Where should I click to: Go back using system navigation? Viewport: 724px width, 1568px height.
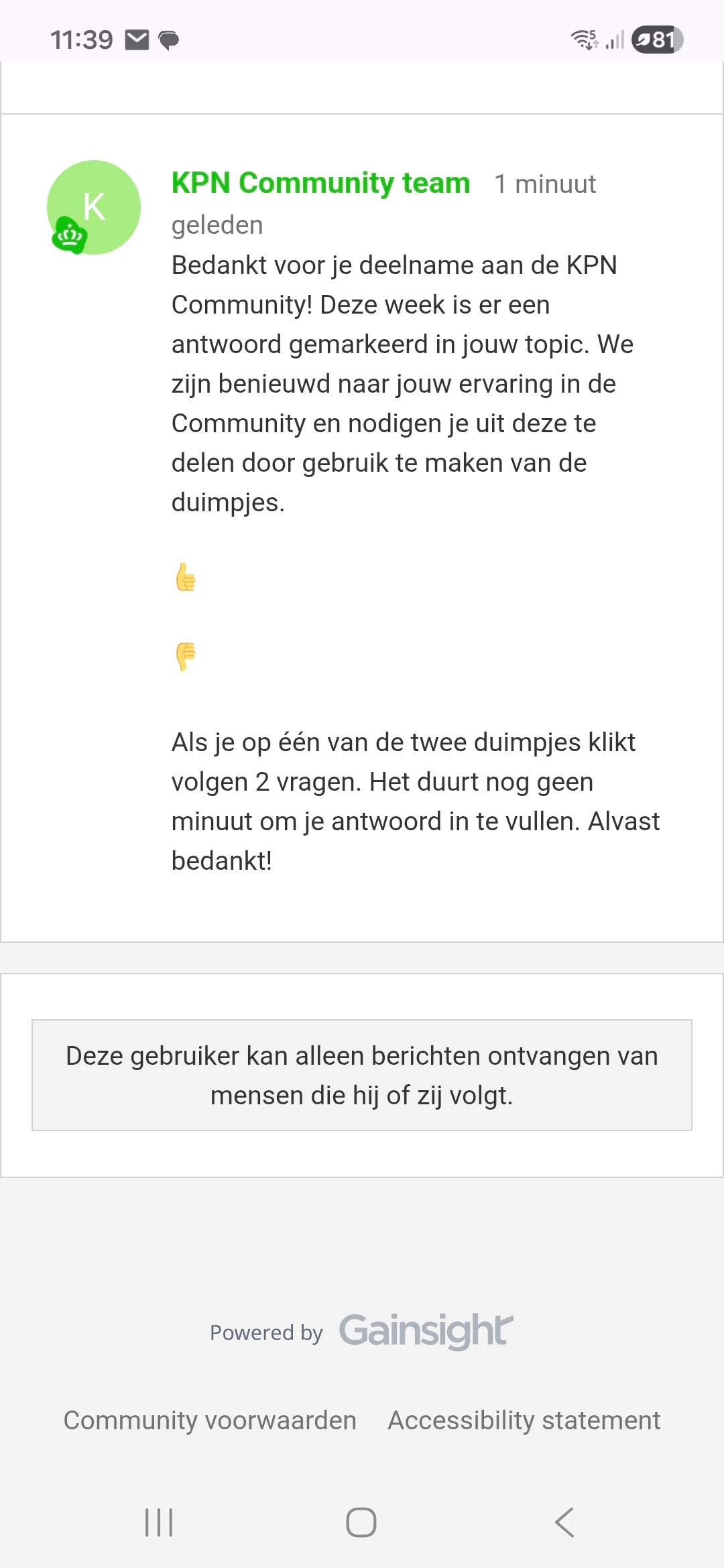pos(564,1522)
